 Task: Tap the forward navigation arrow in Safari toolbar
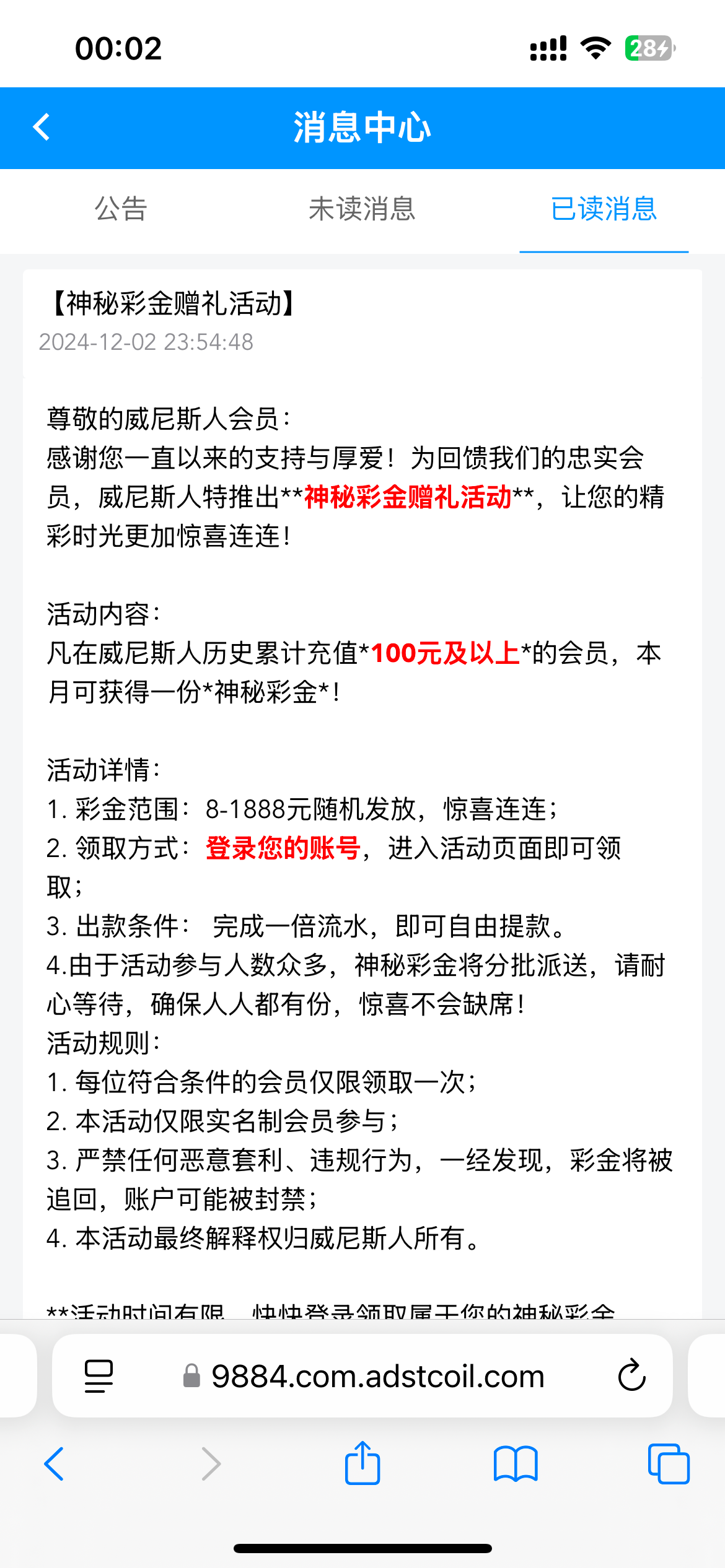[x=210, y=1464]
